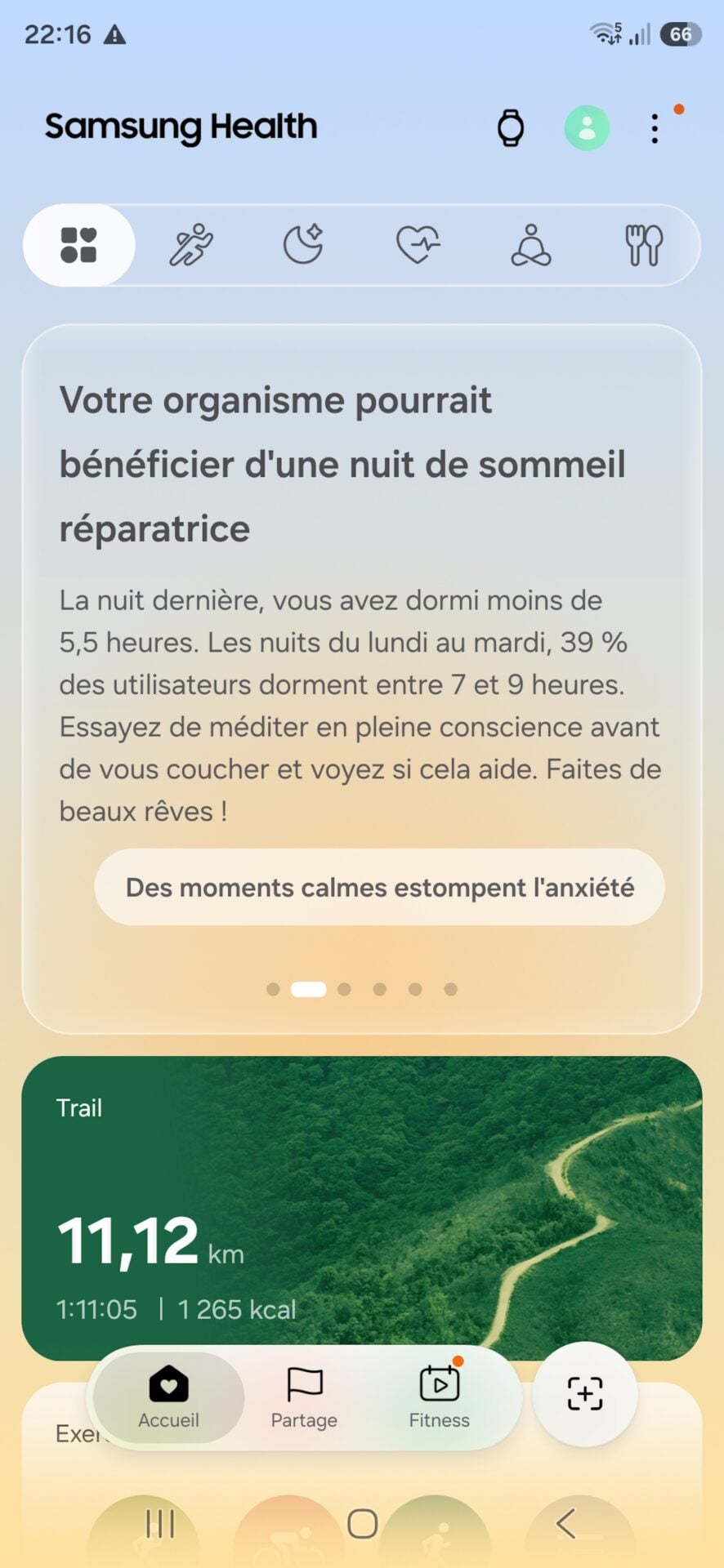Switch to the mindfulness meditation category

point(531,245)
